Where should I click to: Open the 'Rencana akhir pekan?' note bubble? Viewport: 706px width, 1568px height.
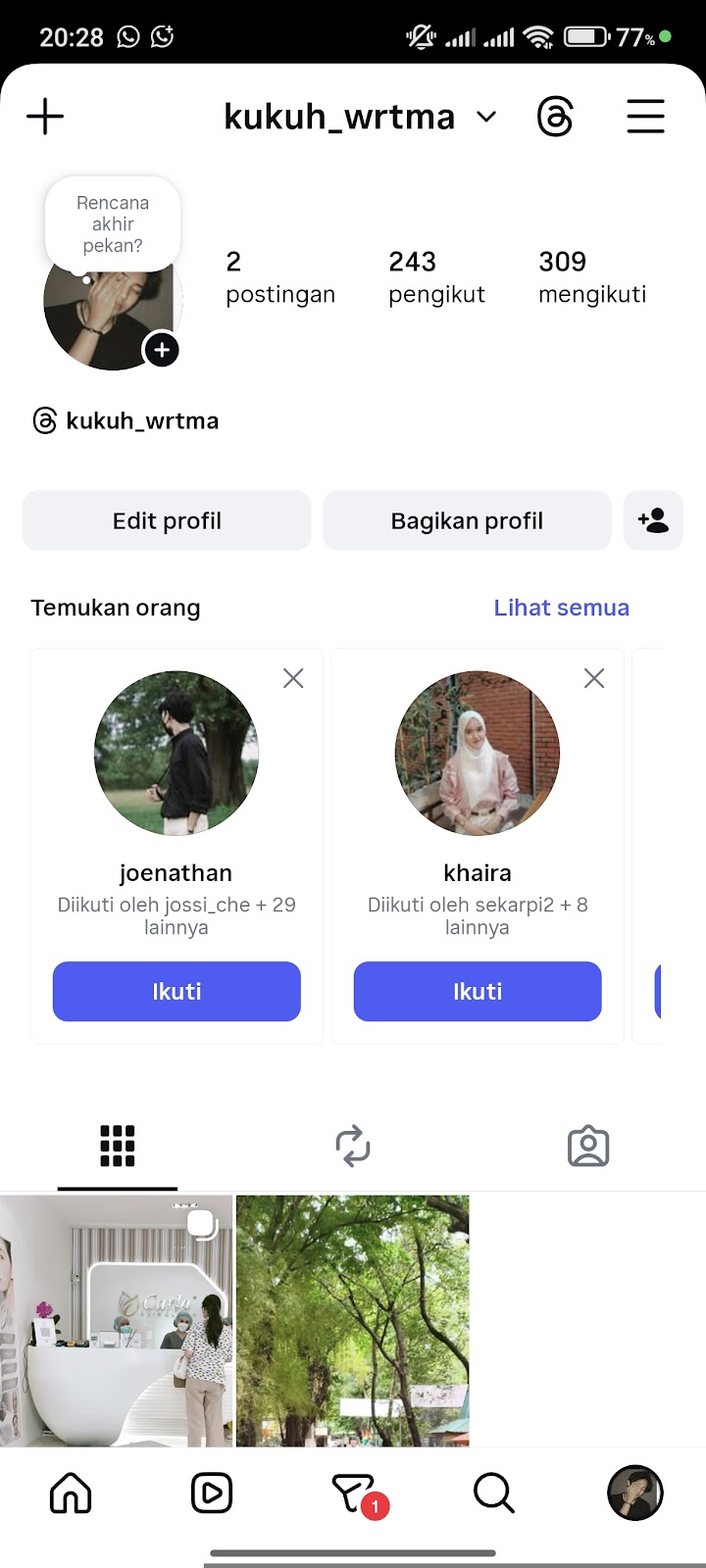113,224
